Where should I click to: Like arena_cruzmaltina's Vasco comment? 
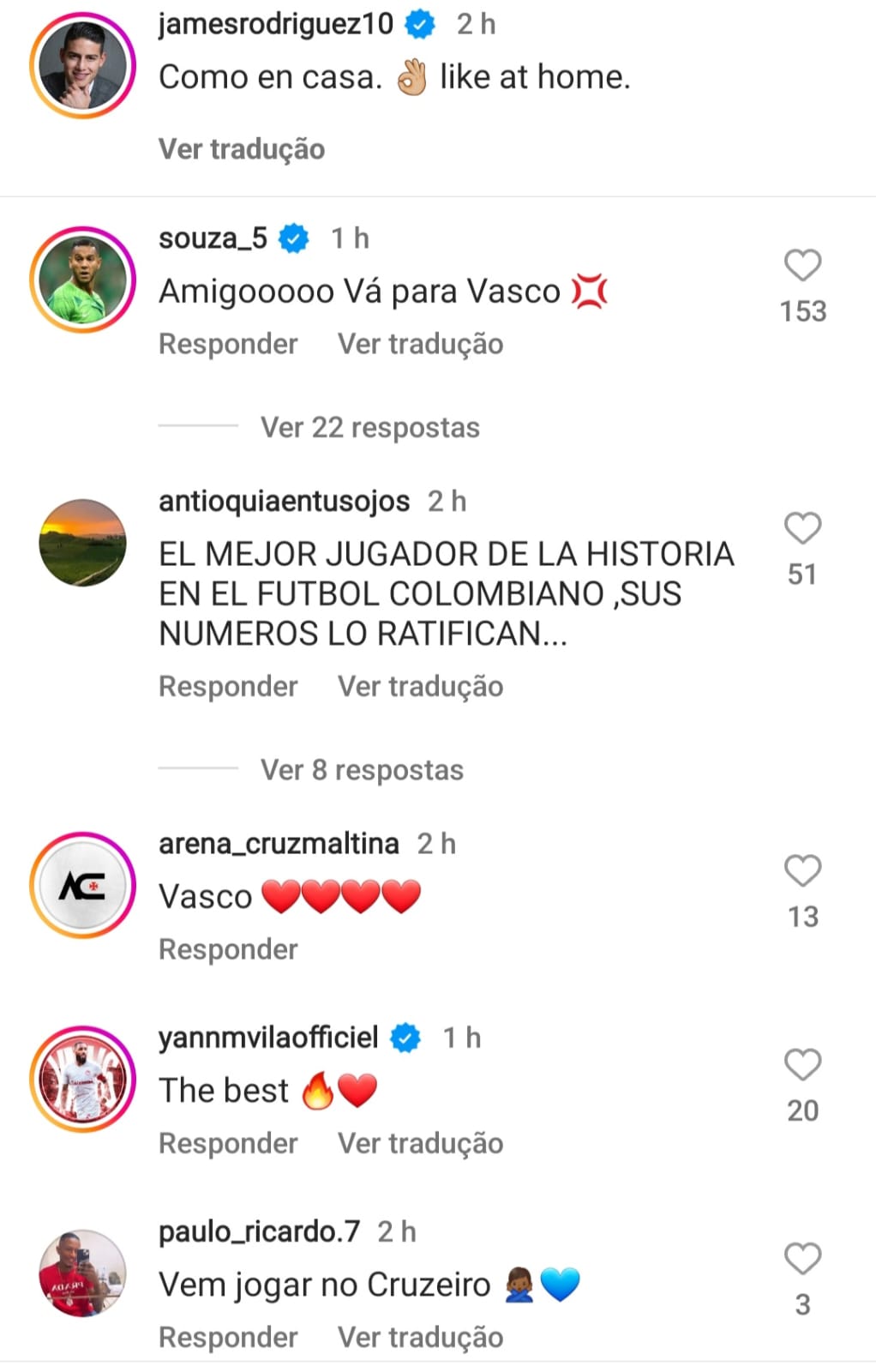tap(802, 871)
